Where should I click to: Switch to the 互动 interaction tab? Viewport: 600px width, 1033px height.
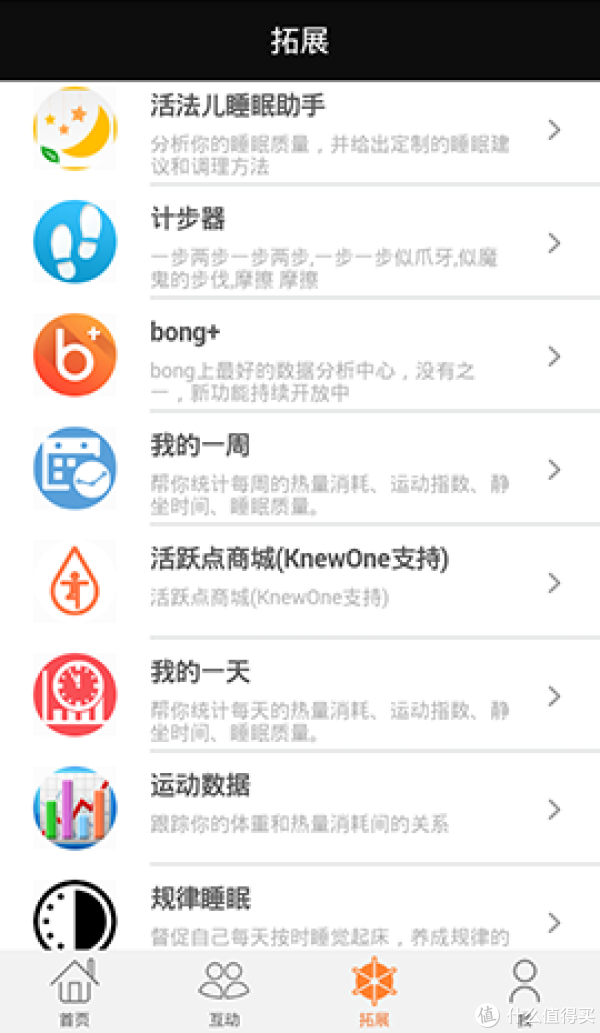[224, 991]
